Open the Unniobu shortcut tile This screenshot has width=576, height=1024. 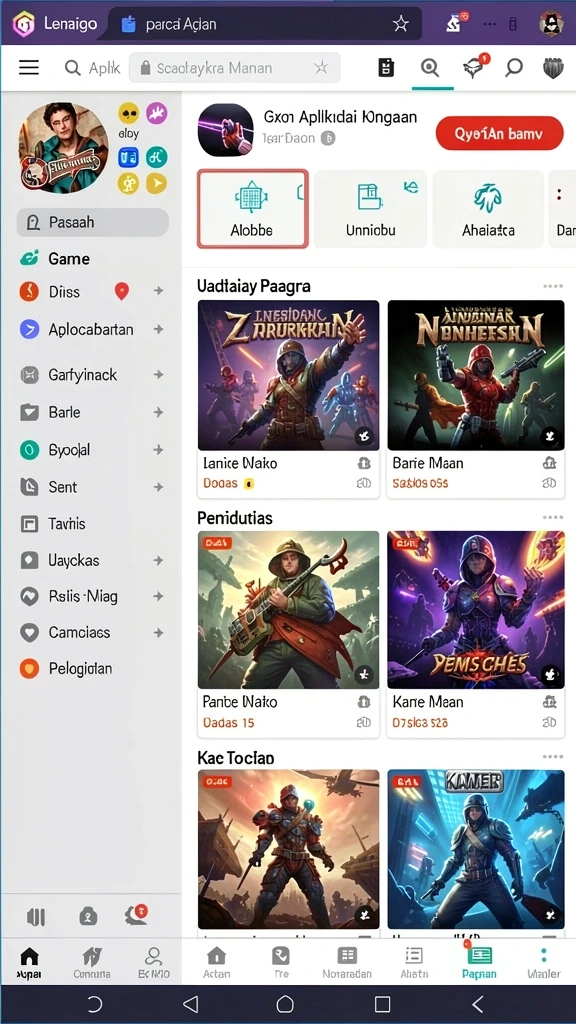coord(370,208)
